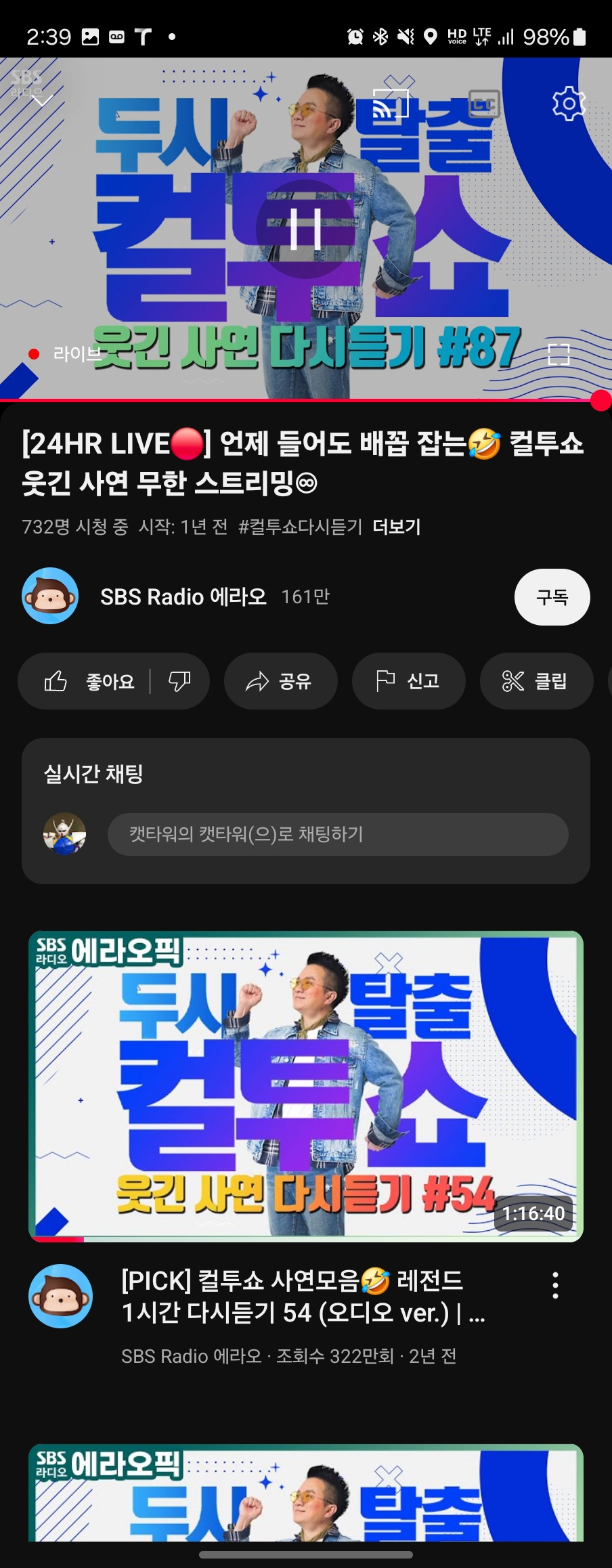This screenshot has width=612, height=1568.
Task: Jump to the red live progress marker
Action: pyautogui.click(x=600, y=401)
